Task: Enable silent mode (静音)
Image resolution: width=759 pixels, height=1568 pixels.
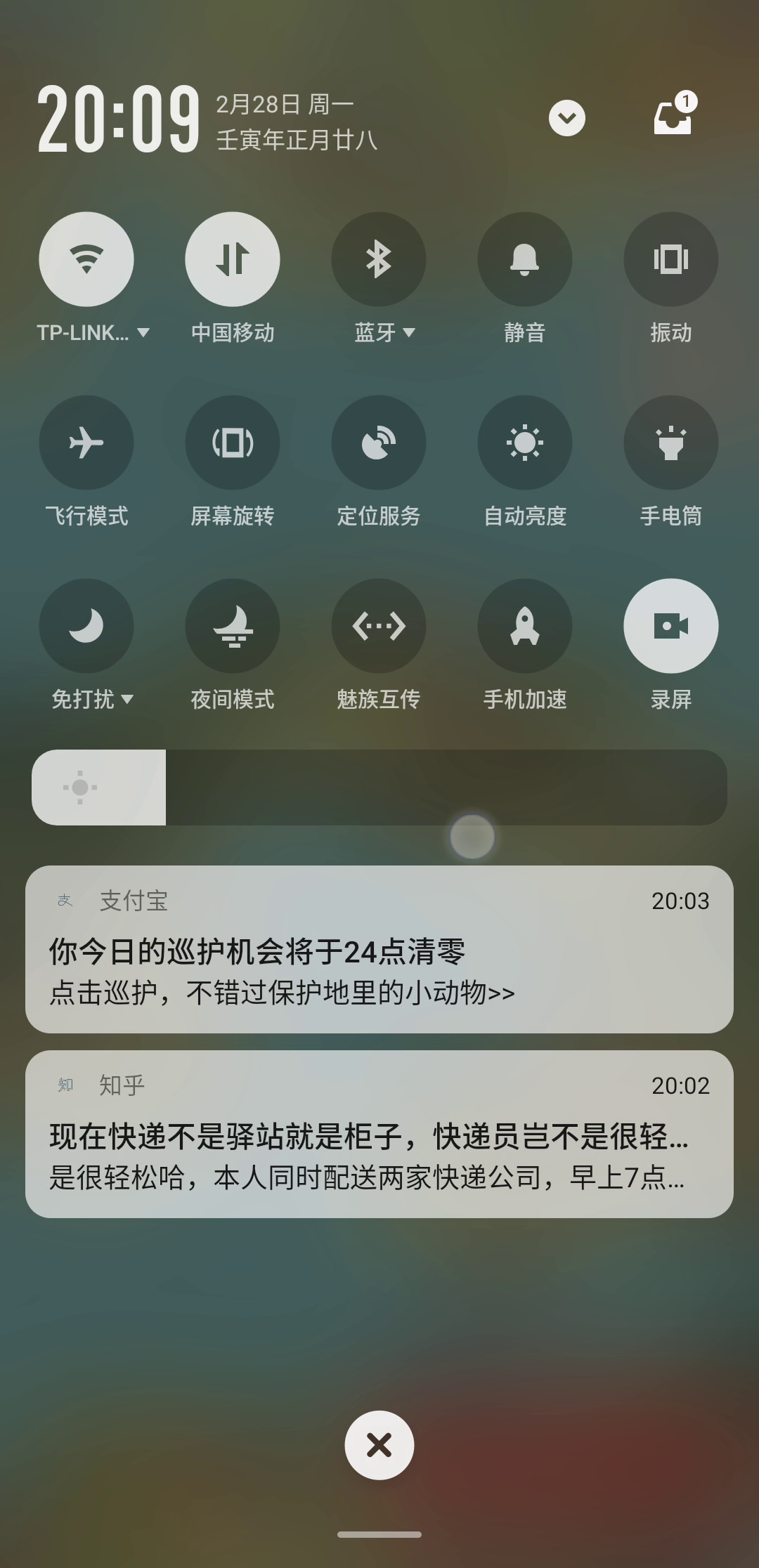Action: click(x=525, y=259)
